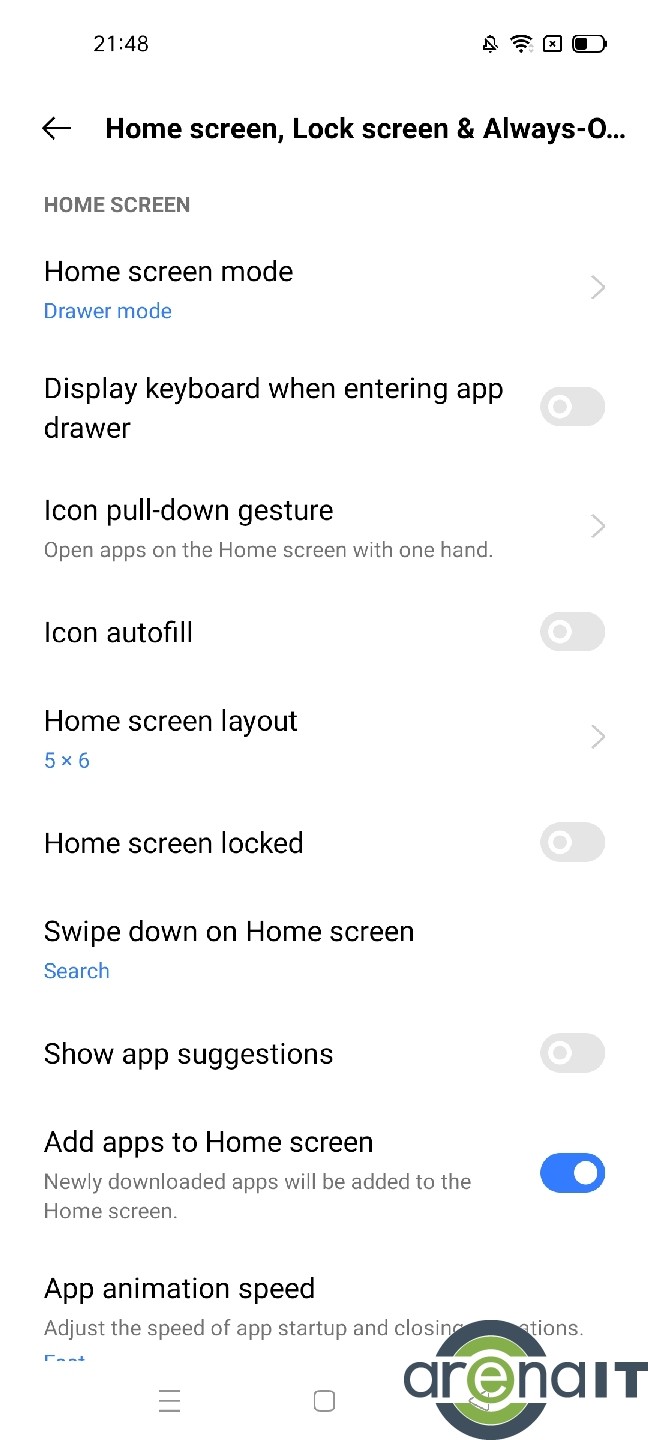Enable Home screen locked switch
This screenshot has width=648, height=1440.
pos(572,842)
